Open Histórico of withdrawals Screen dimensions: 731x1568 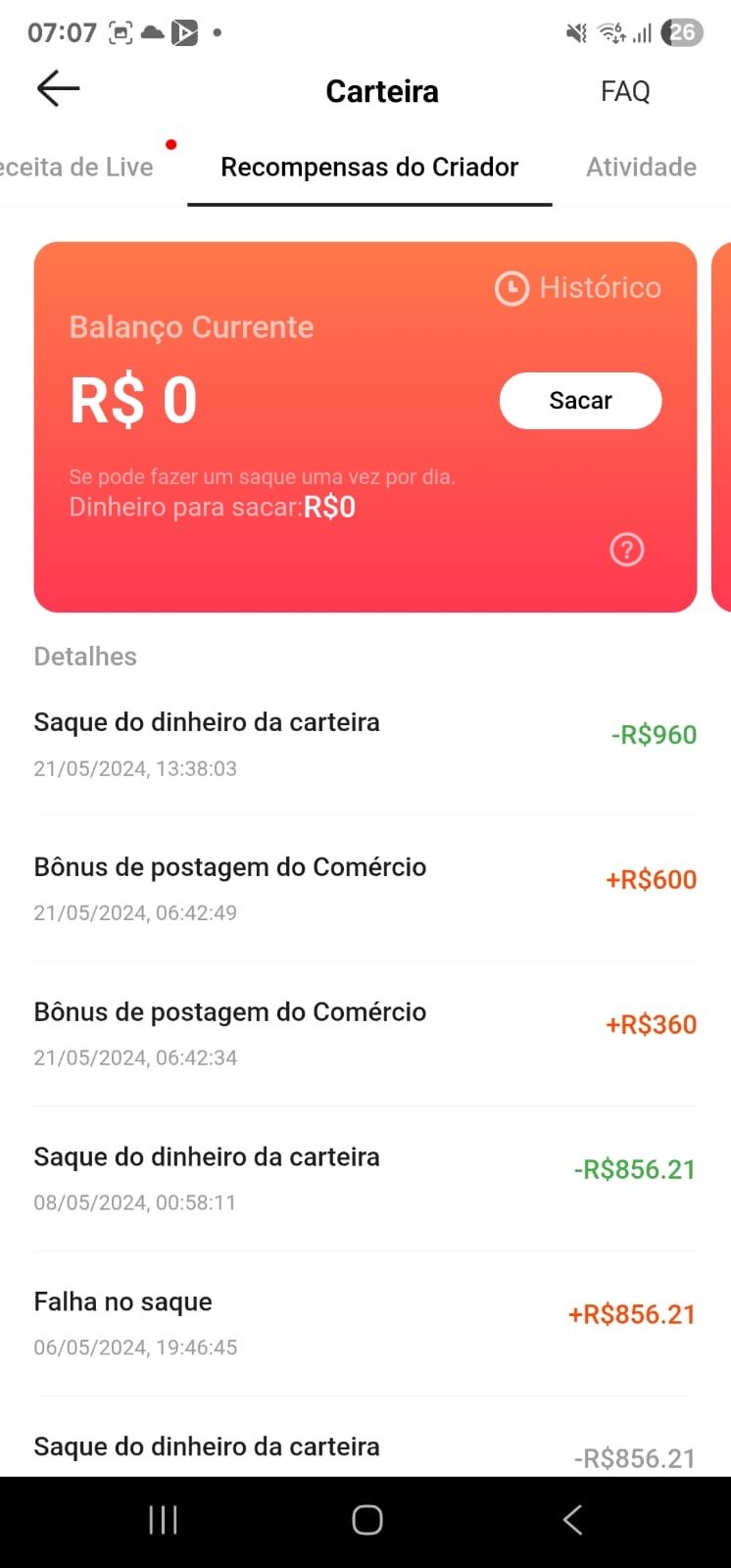click(x=578, y=288)
